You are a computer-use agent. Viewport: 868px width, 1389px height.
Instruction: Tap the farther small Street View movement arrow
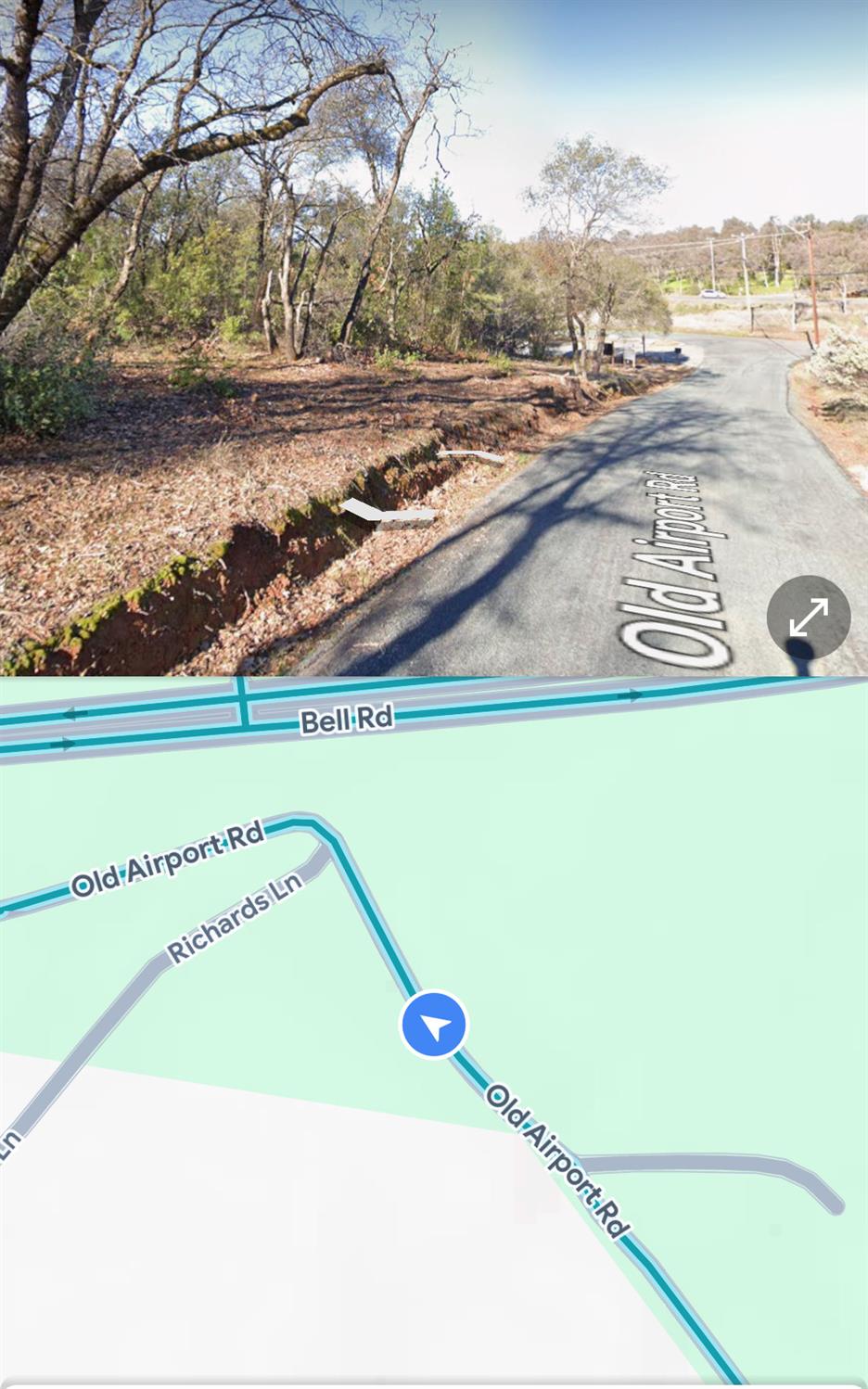coord(471,455)
